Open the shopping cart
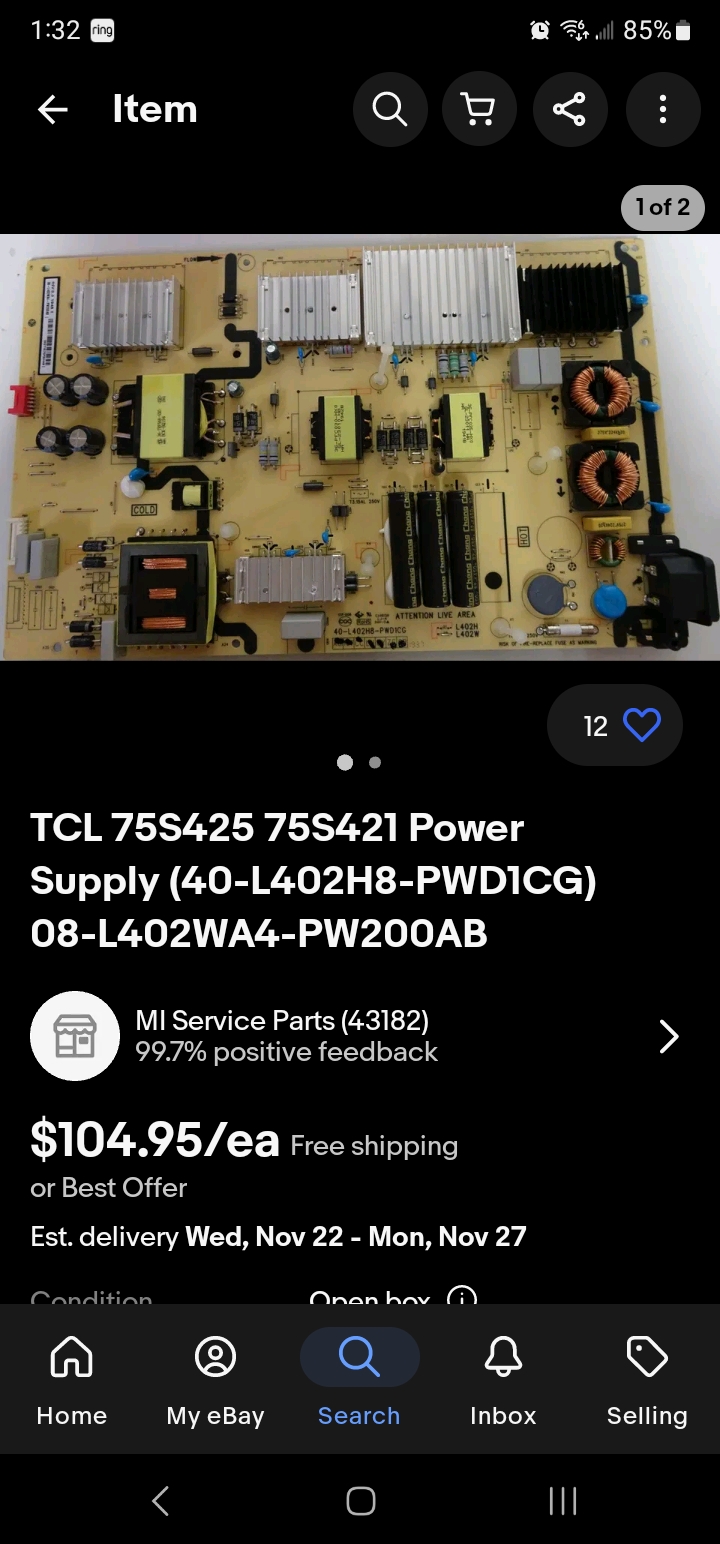The width and height of the screenshot is (720, 1544). (x=480, y=110)
